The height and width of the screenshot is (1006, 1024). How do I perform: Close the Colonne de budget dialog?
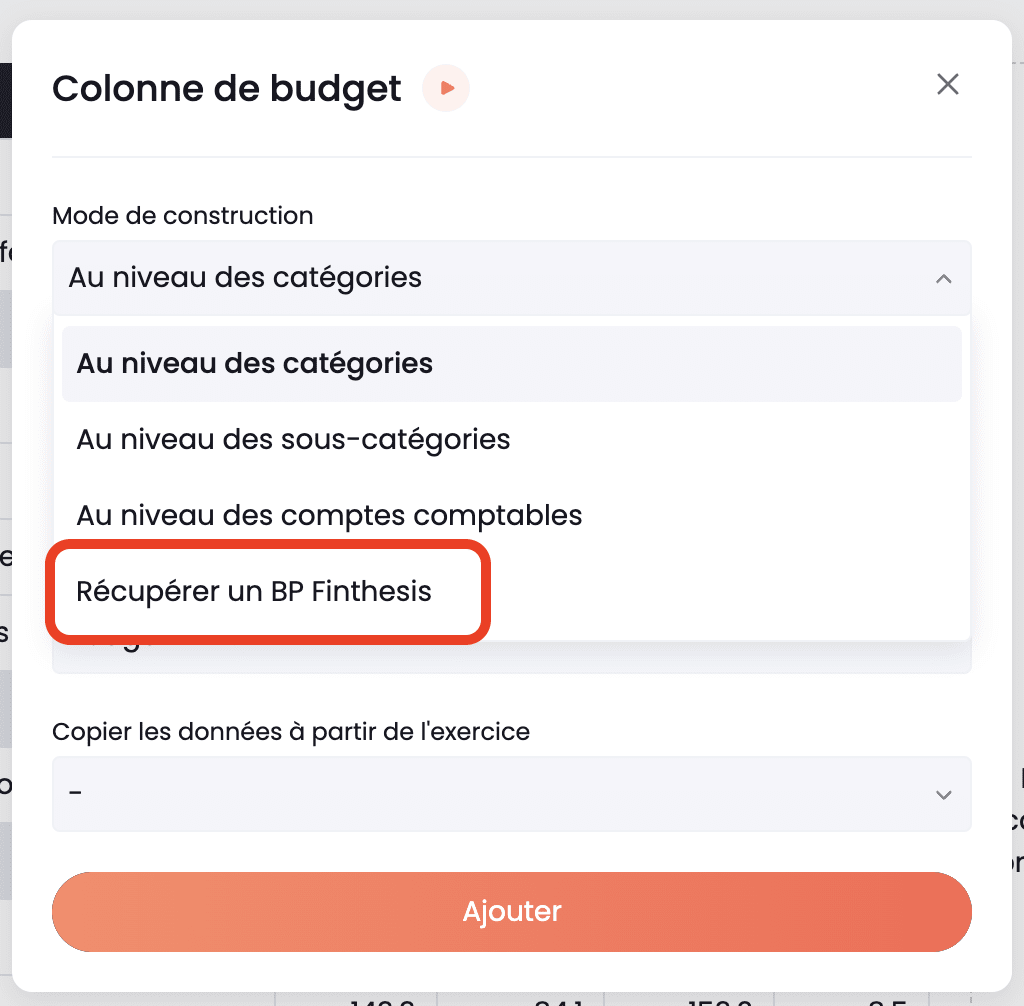tap(947, 85)
